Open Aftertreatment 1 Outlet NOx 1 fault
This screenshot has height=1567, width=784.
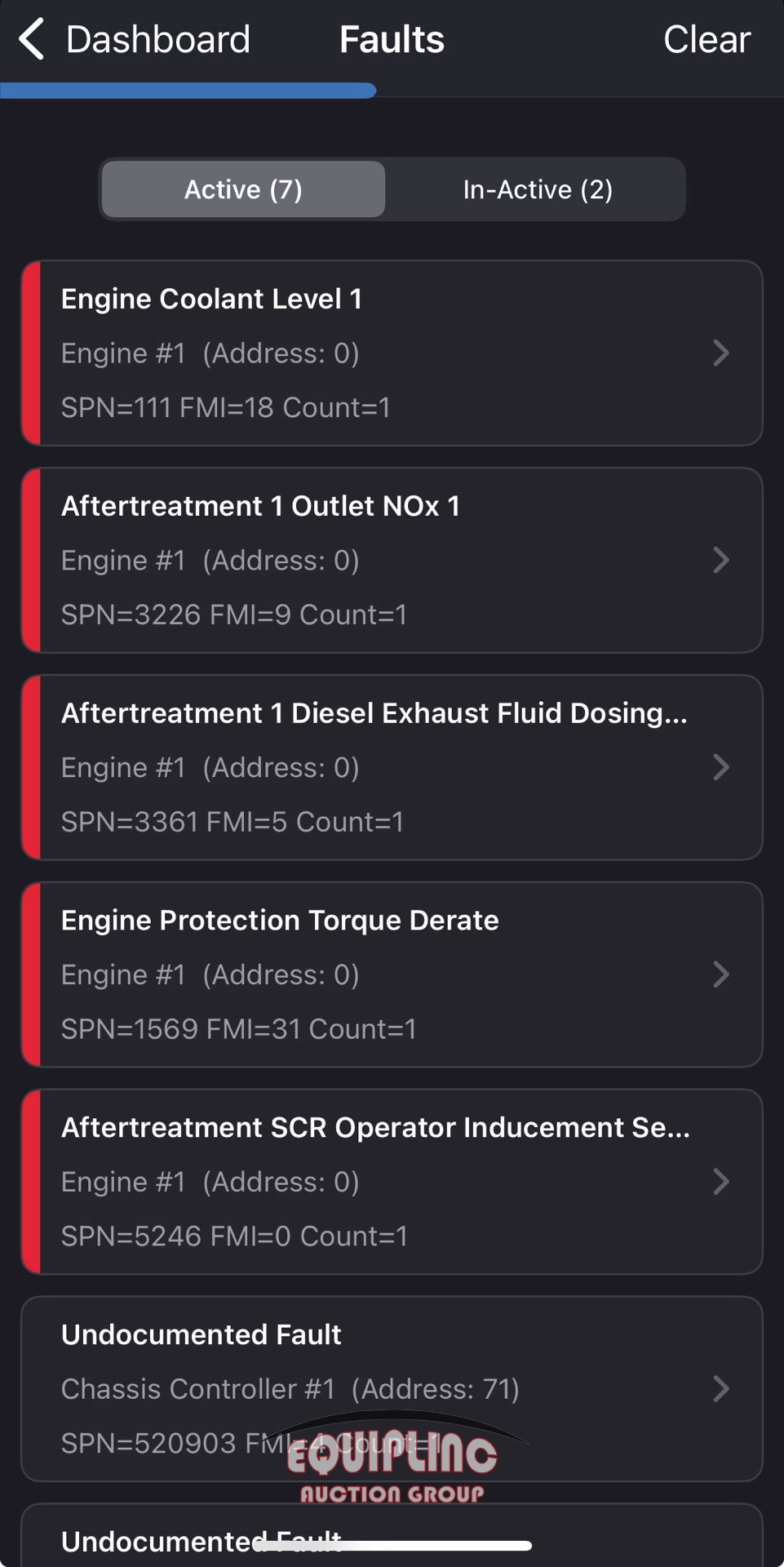coord(392,561)
